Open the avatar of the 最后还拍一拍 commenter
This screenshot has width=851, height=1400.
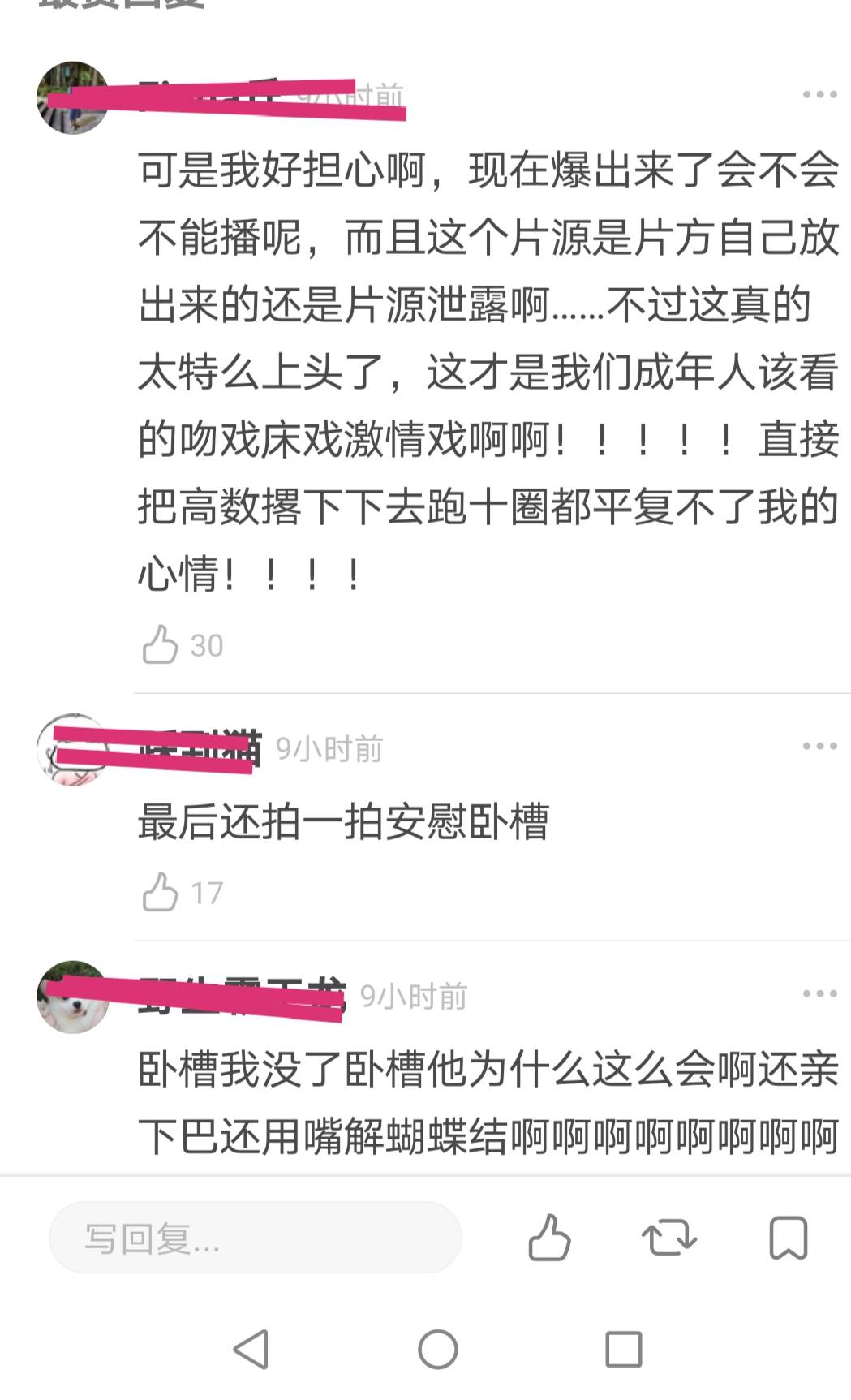[x=73, y=751]
